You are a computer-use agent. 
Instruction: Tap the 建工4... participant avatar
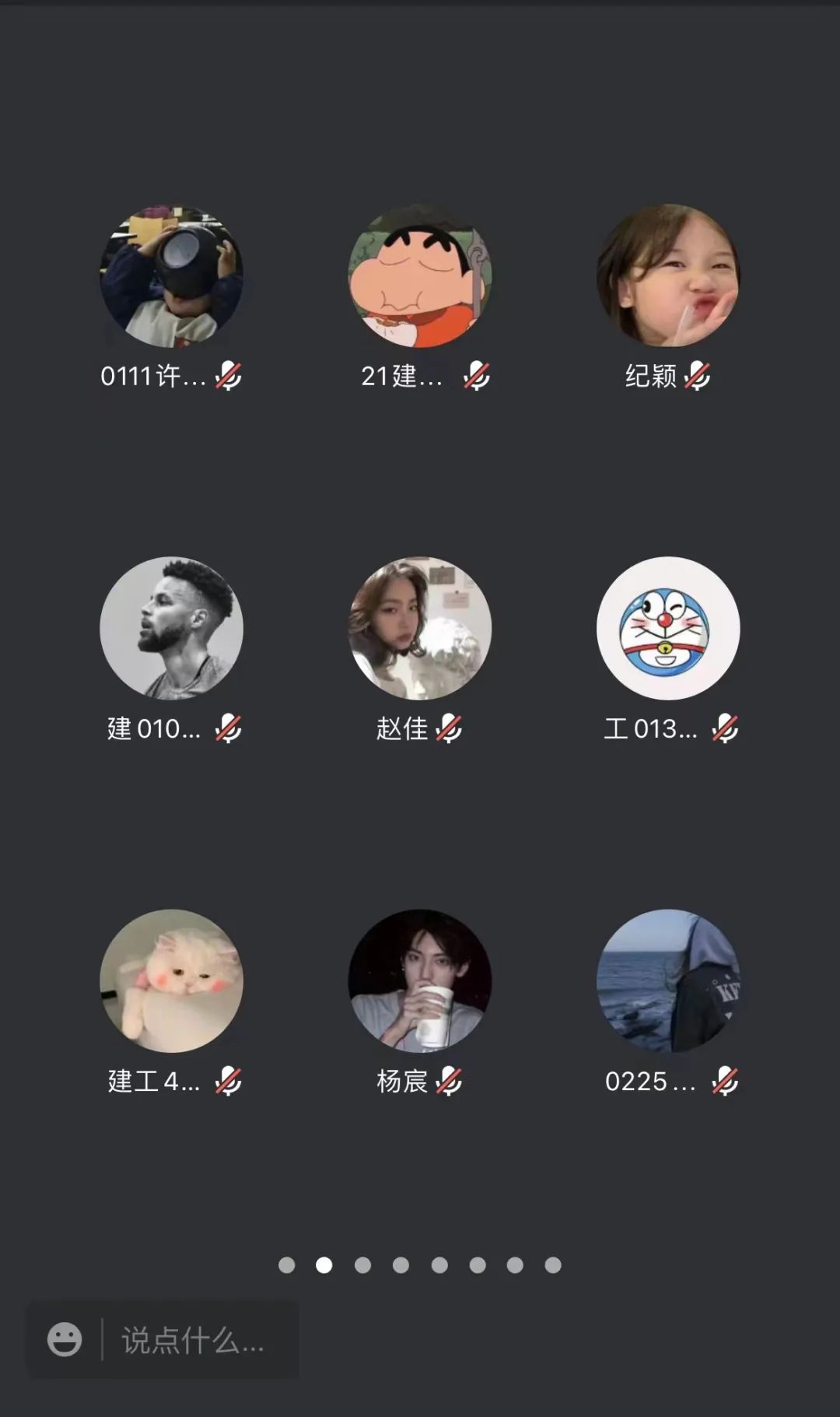[x=171, y=980]
